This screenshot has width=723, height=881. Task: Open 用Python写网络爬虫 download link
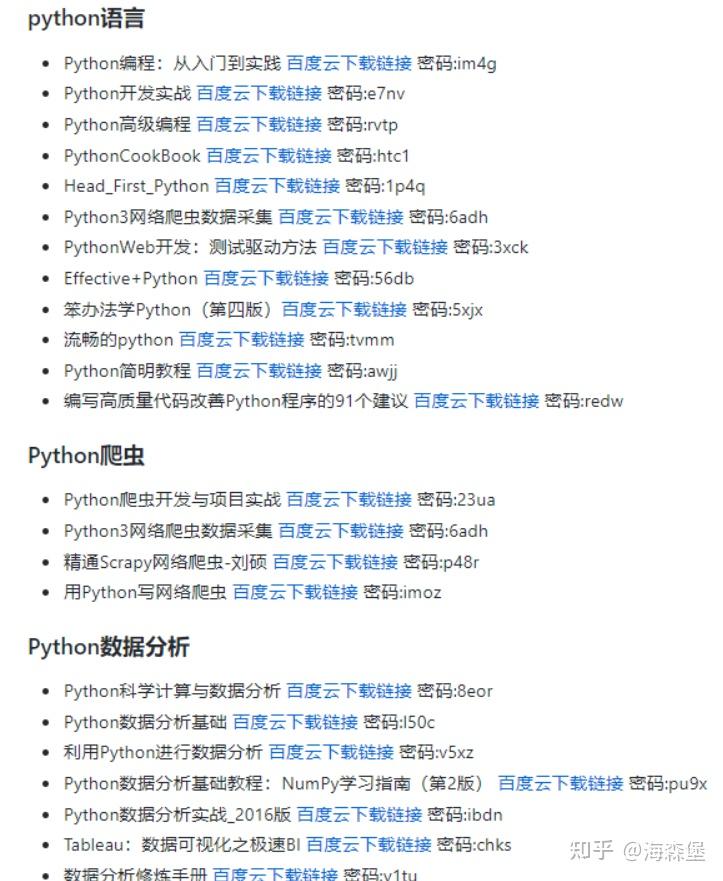click(295, 592)
